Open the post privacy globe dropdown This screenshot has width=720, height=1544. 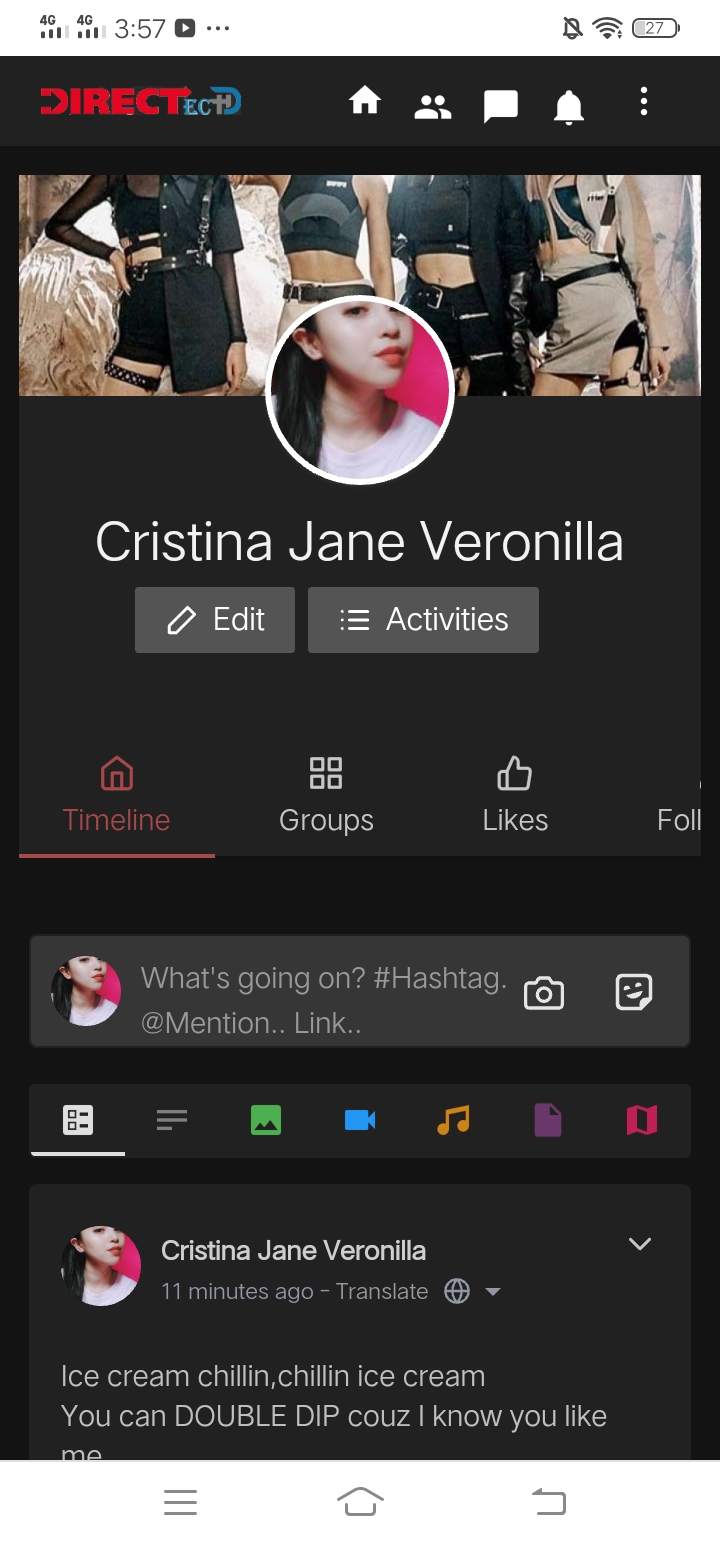[x=472, y=1291]
